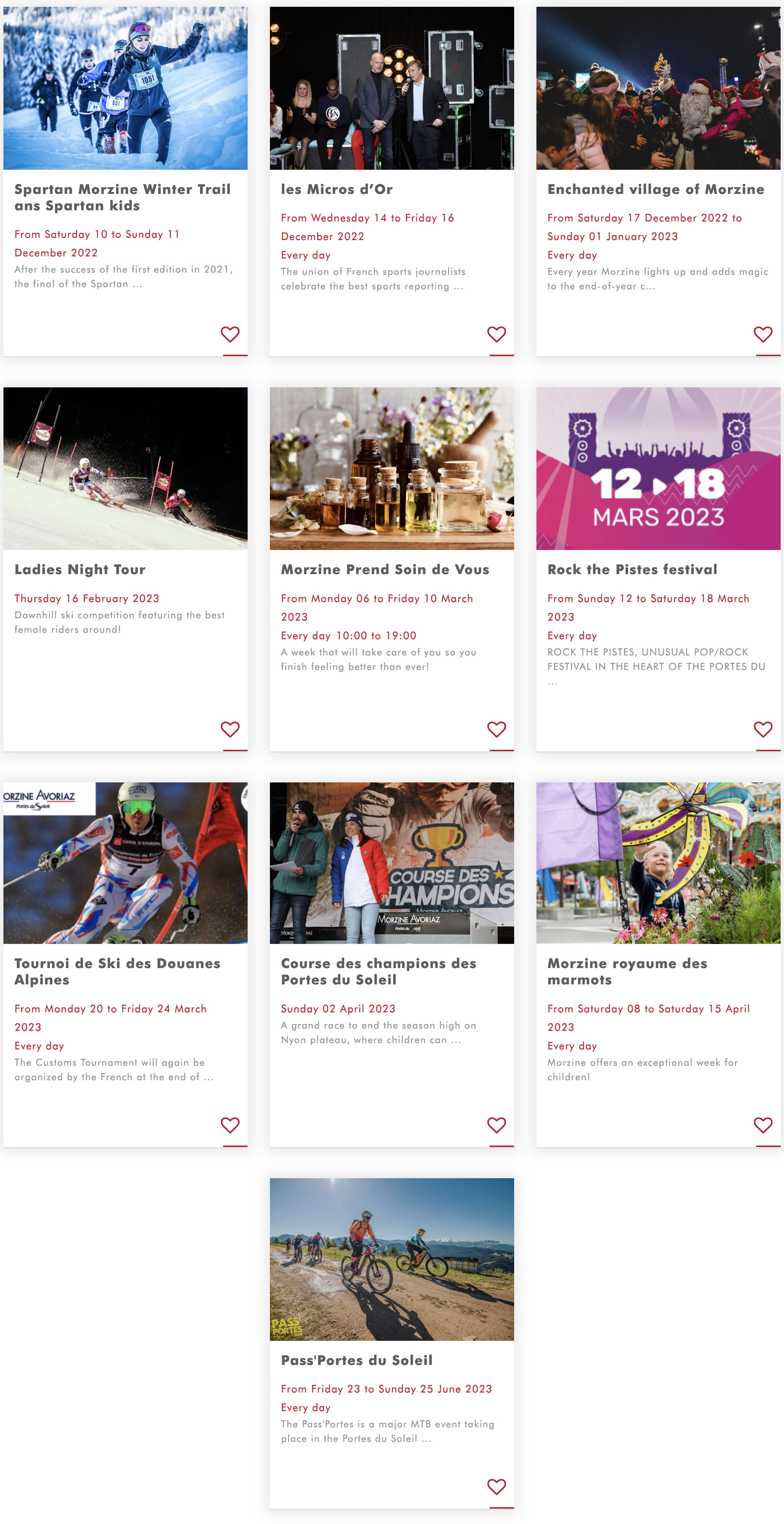
Task: Open the les Micros d'Or event card
Action: (x=336, y=190)
